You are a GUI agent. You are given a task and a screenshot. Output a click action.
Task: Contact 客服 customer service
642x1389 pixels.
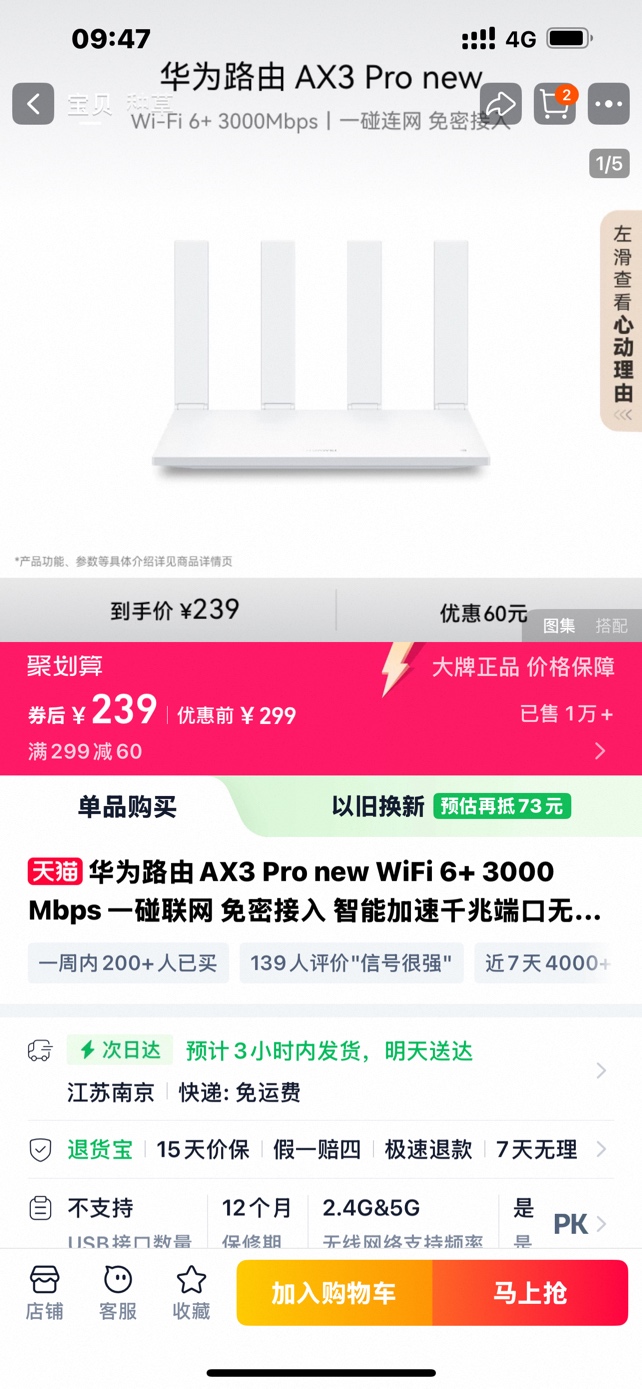(x=118, y=1292)
